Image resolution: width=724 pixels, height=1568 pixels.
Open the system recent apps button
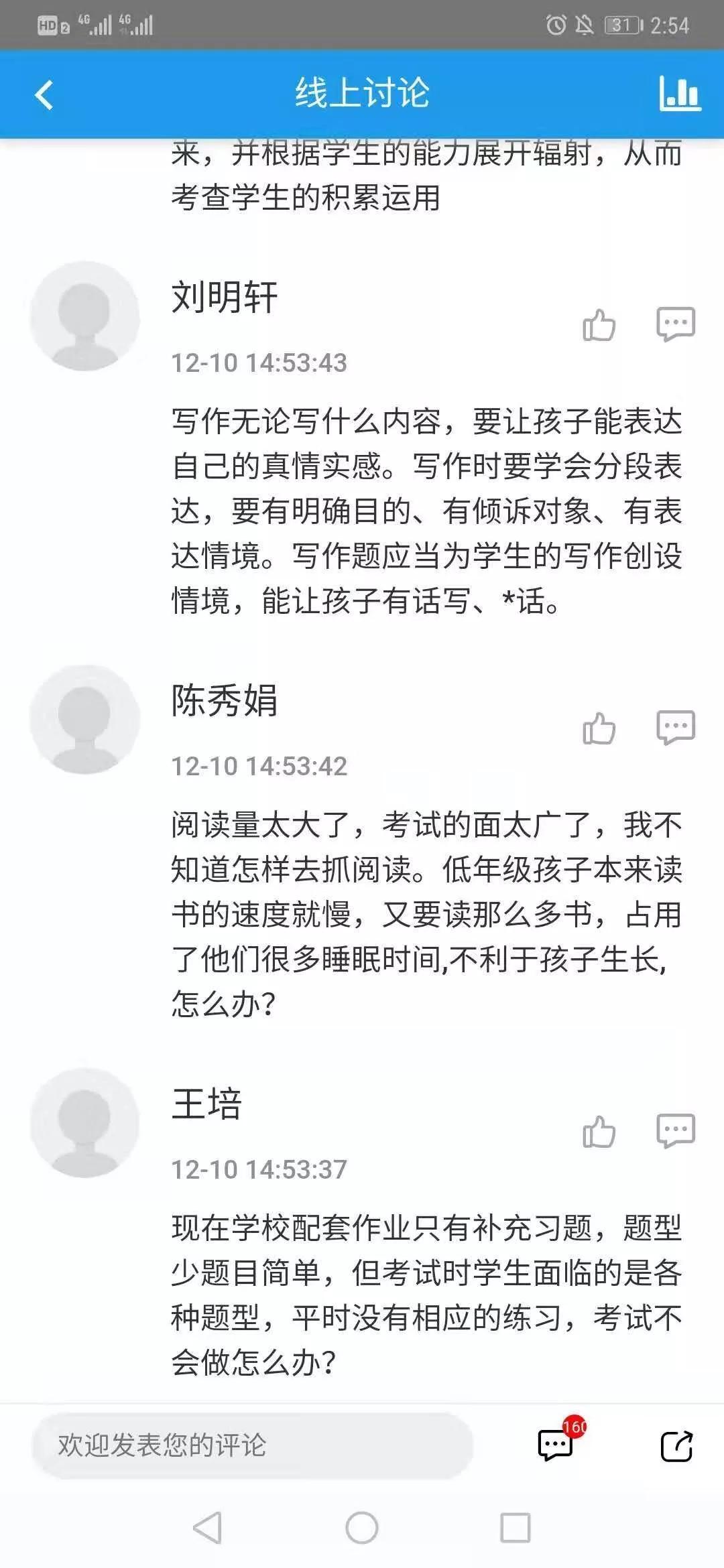tap(516, 1528)
